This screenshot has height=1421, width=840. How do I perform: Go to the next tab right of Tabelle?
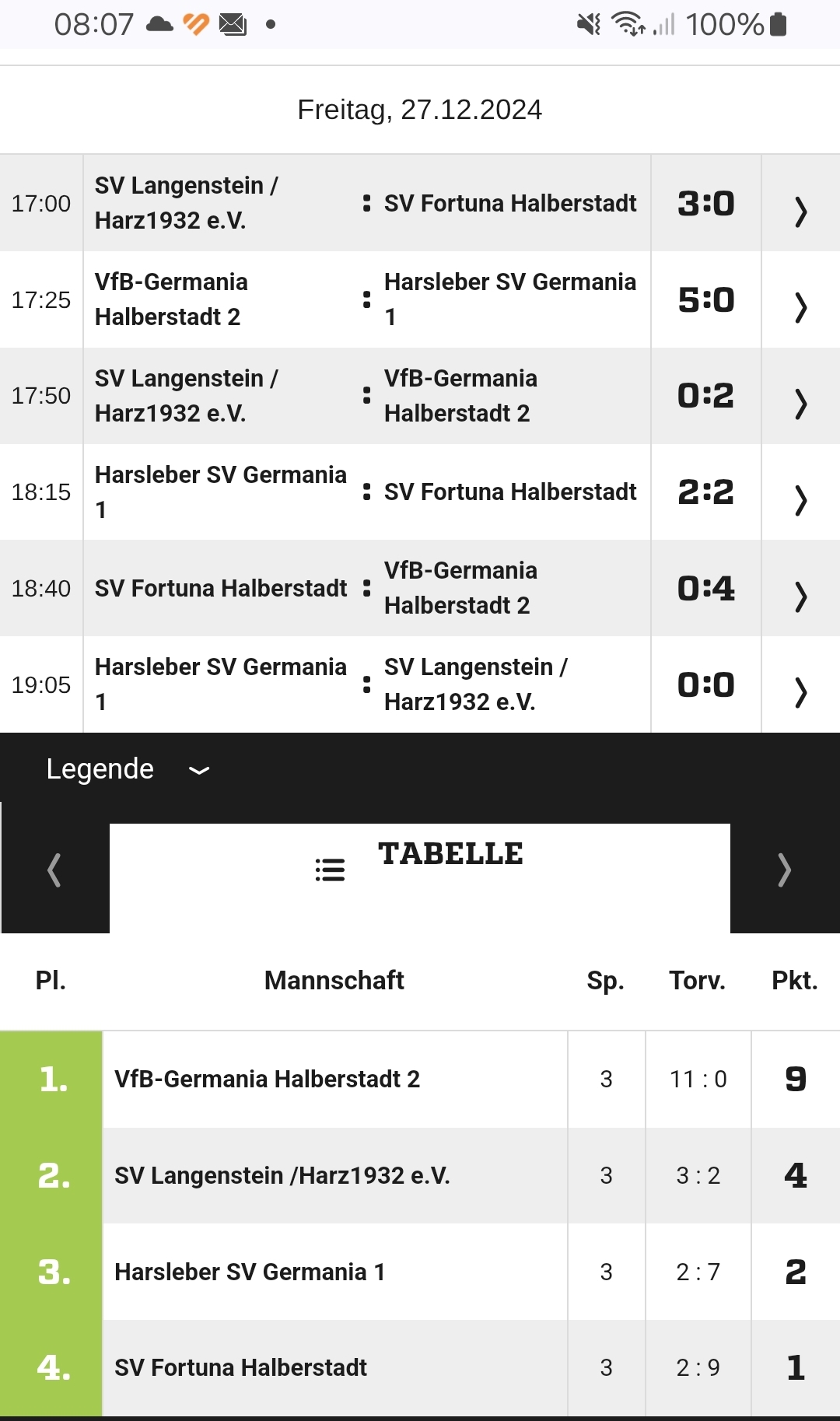click(785, 870)
